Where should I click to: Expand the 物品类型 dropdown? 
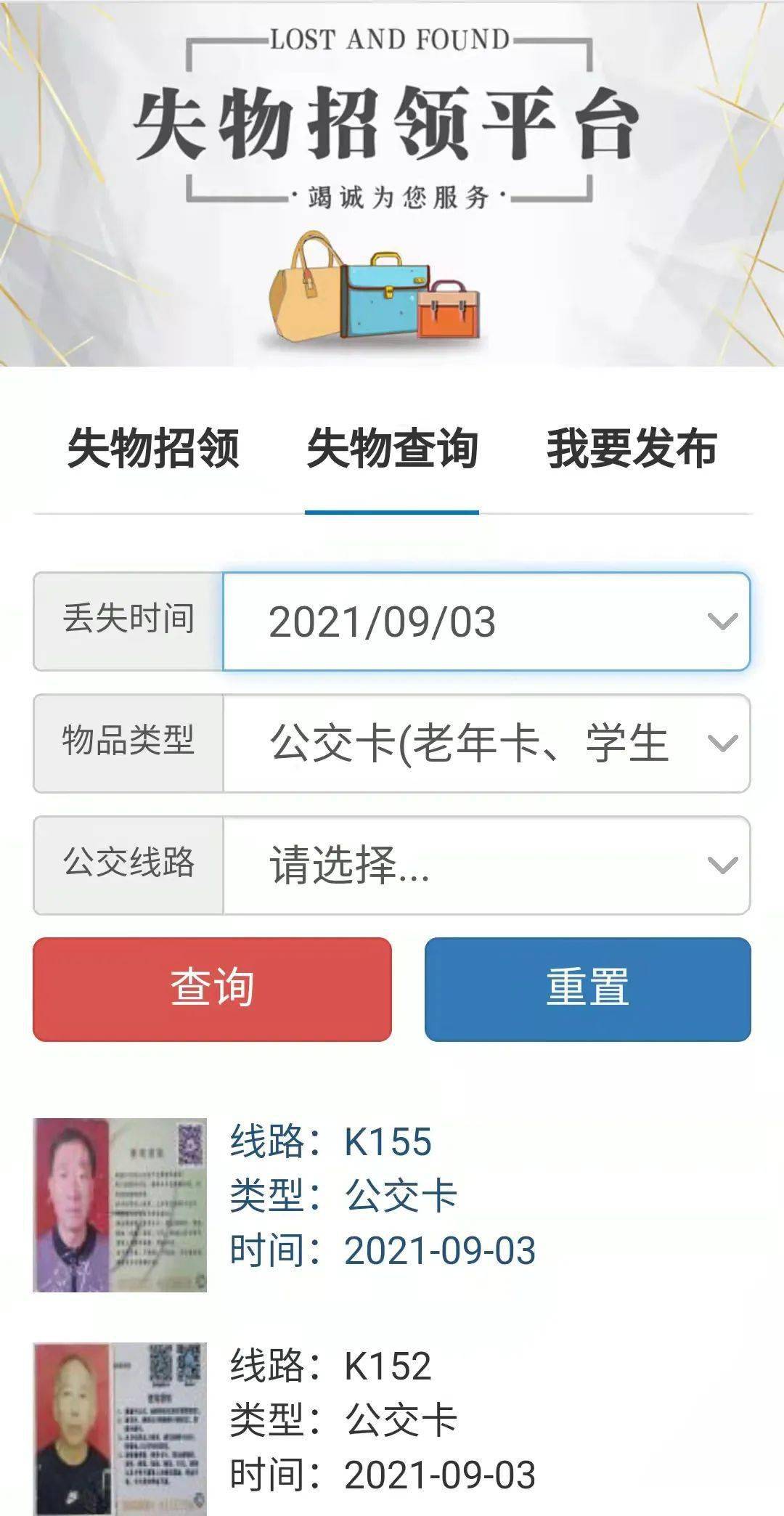click(x=486, y=743)
